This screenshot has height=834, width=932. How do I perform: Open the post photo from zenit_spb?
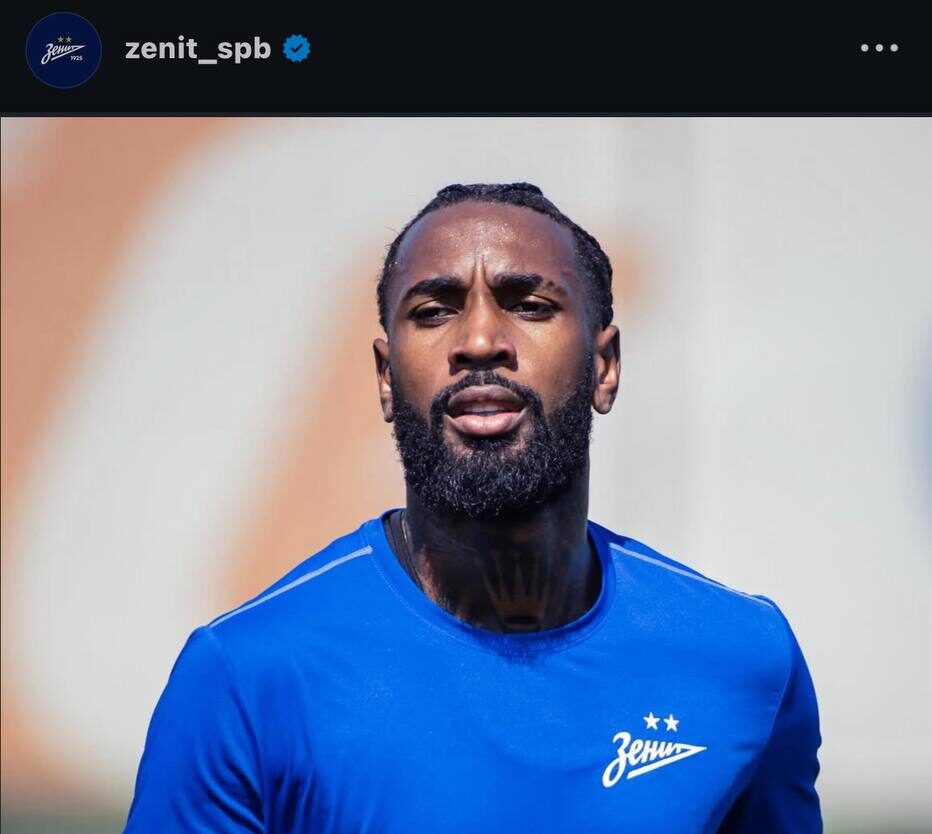click(x=466, y=475)
